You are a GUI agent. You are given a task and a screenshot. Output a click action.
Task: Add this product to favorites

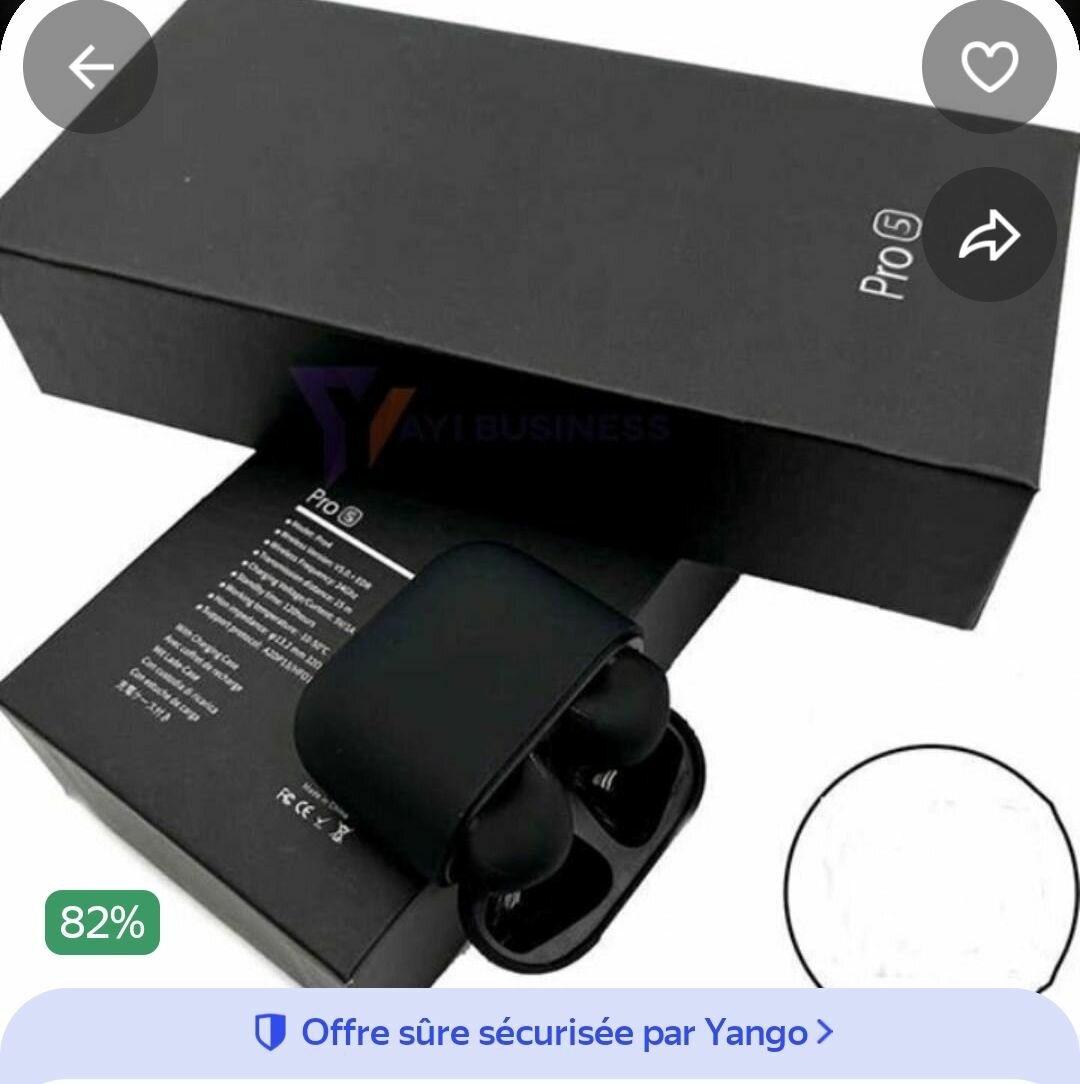coord(988,67)
